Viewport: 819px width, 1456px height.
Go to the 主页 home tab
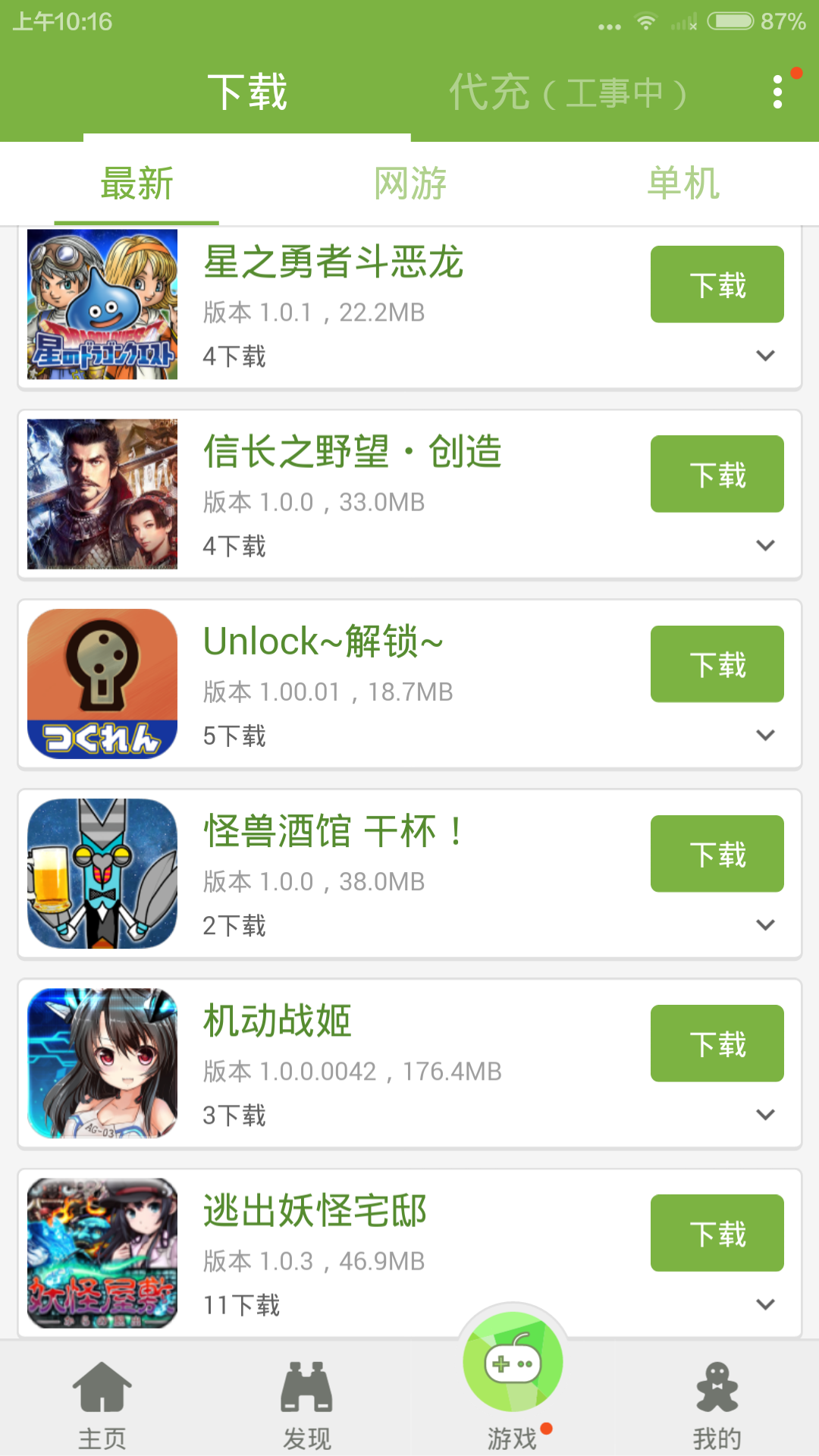[x=102, y=1404]
